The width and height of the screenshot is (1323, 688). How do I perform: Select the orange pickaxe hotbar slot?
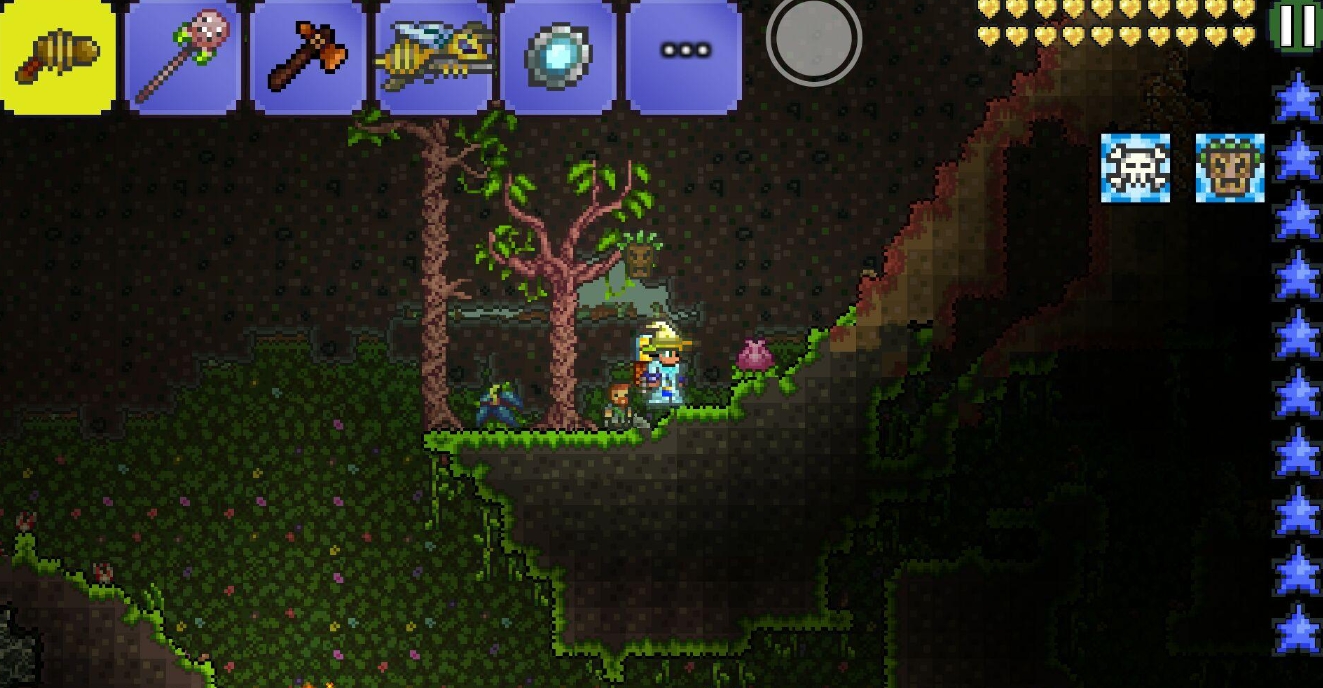click(x=307, y=55)
